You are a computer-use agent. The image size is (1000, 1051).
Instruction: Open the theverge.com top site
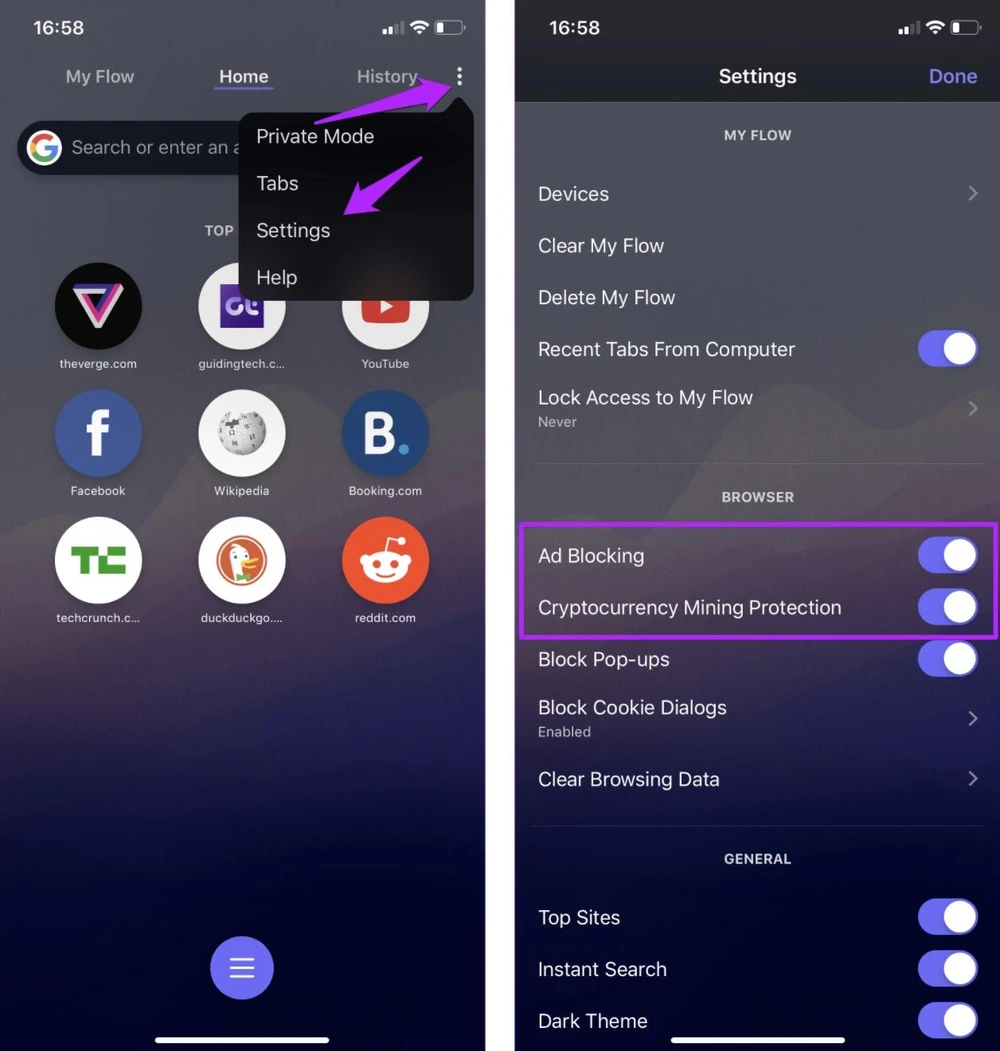pos(98,307)
